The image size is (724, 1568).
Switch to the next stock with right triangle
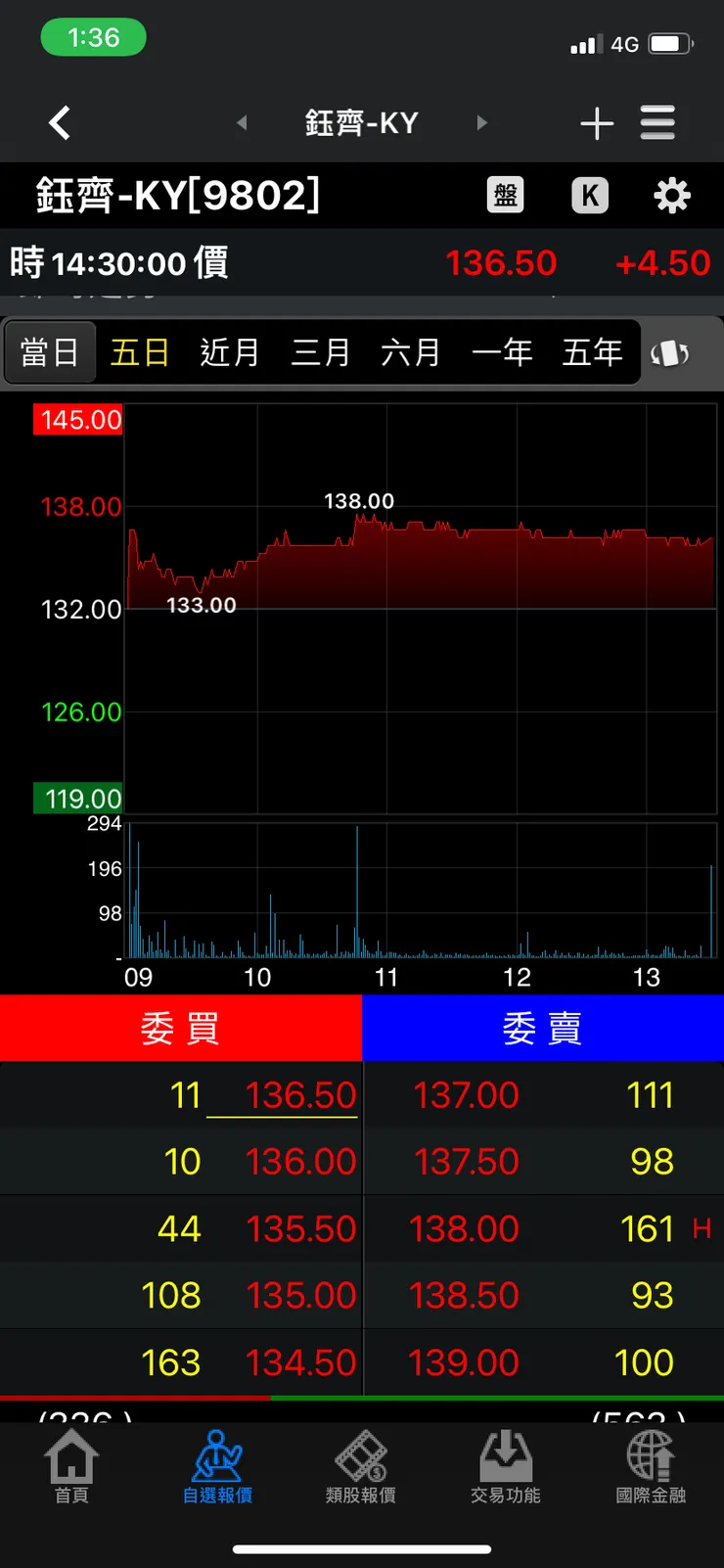[x=481, y=123]
